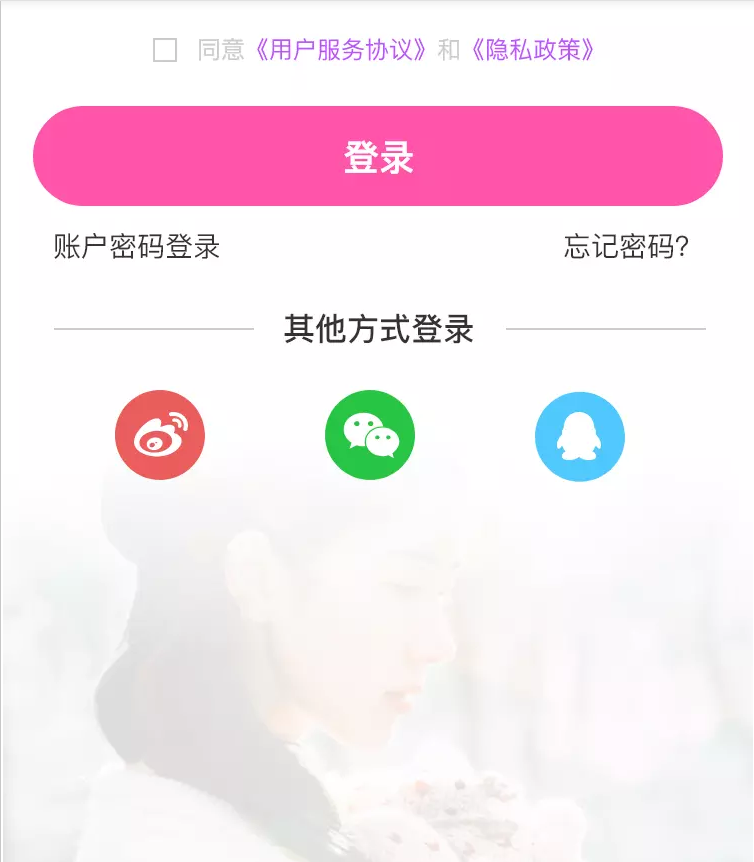Open 忘记密码? recovery
The height and width of the screenshot is (862, 754).
626,247
